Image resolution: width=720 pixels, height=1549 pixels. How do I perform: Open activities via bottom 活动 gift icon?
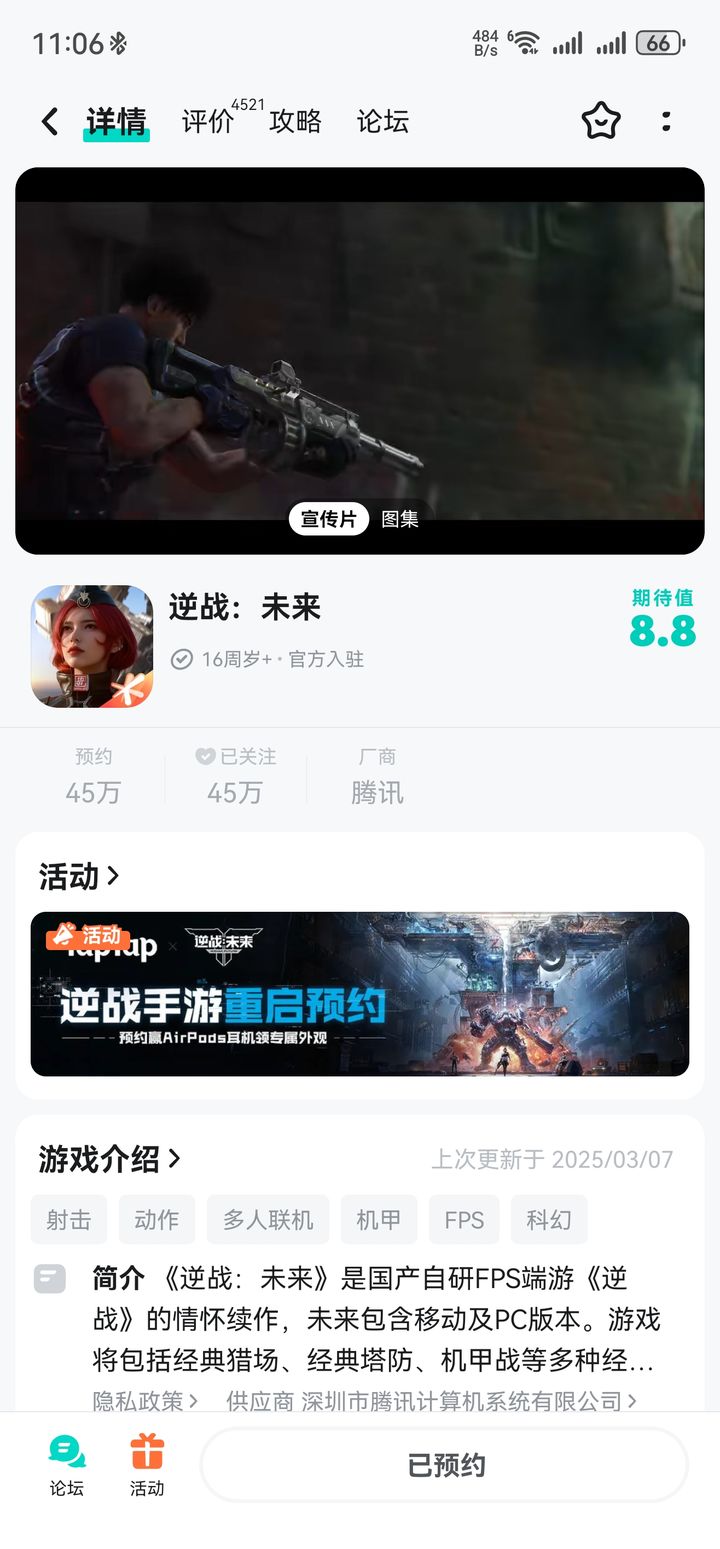tap(147, 1462)
